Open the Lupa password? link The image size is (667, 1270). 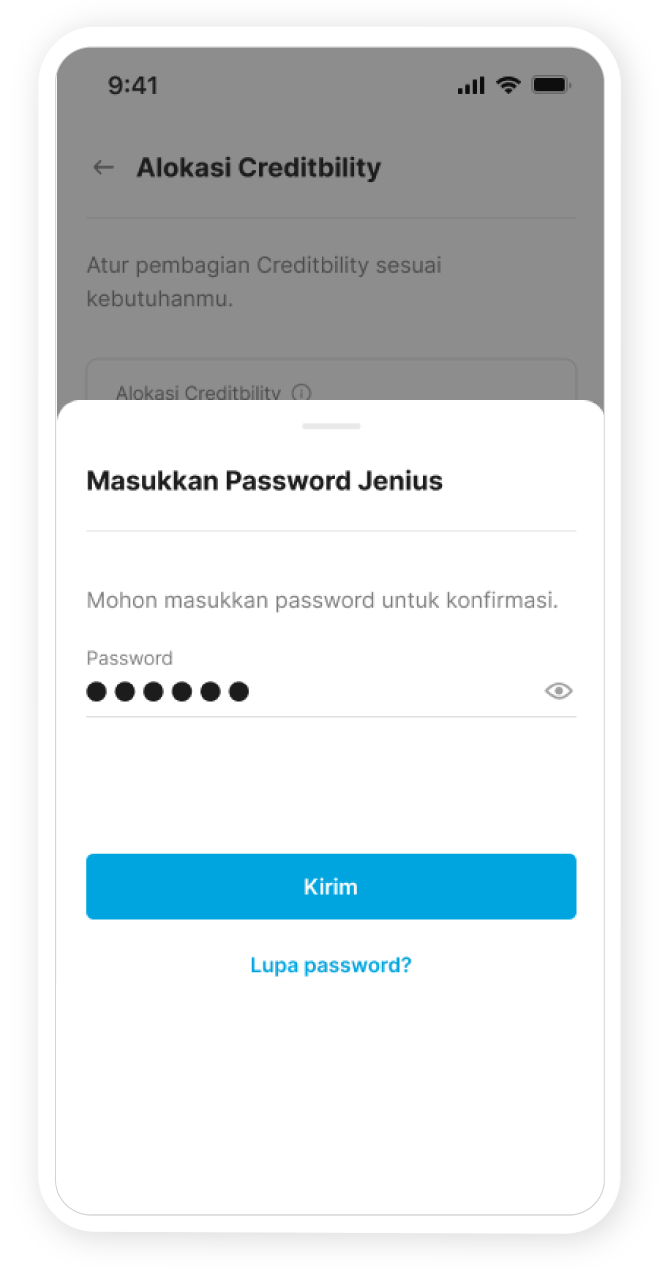[x=331, y=965]
